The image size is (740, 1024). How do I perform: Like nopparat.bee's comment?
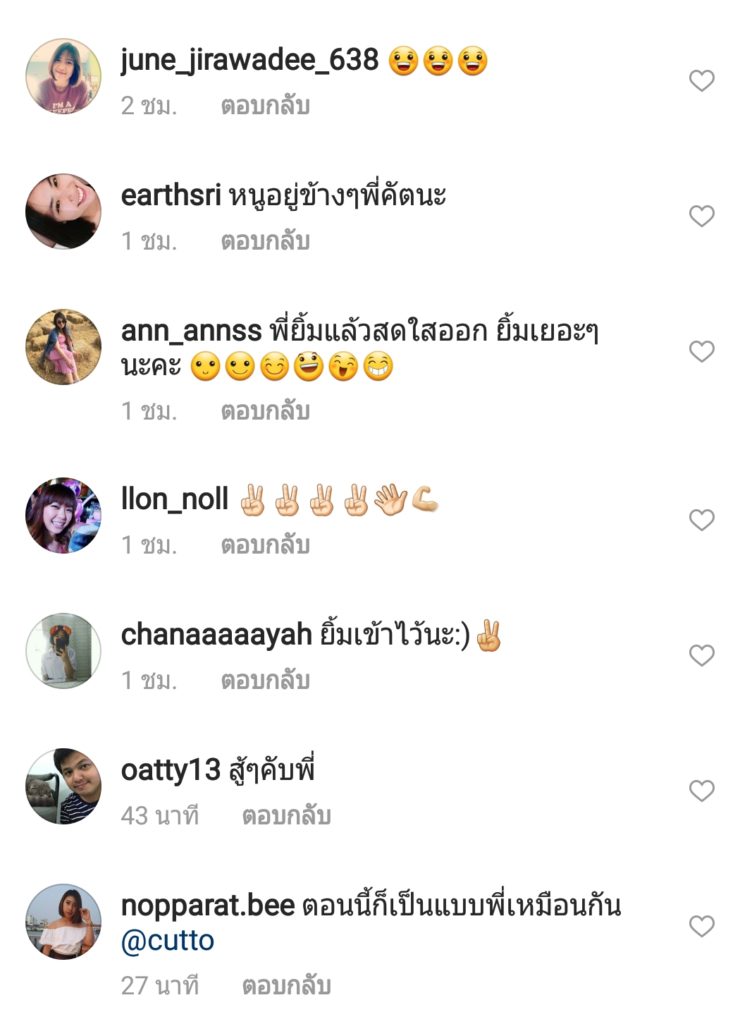pos(702,926)
